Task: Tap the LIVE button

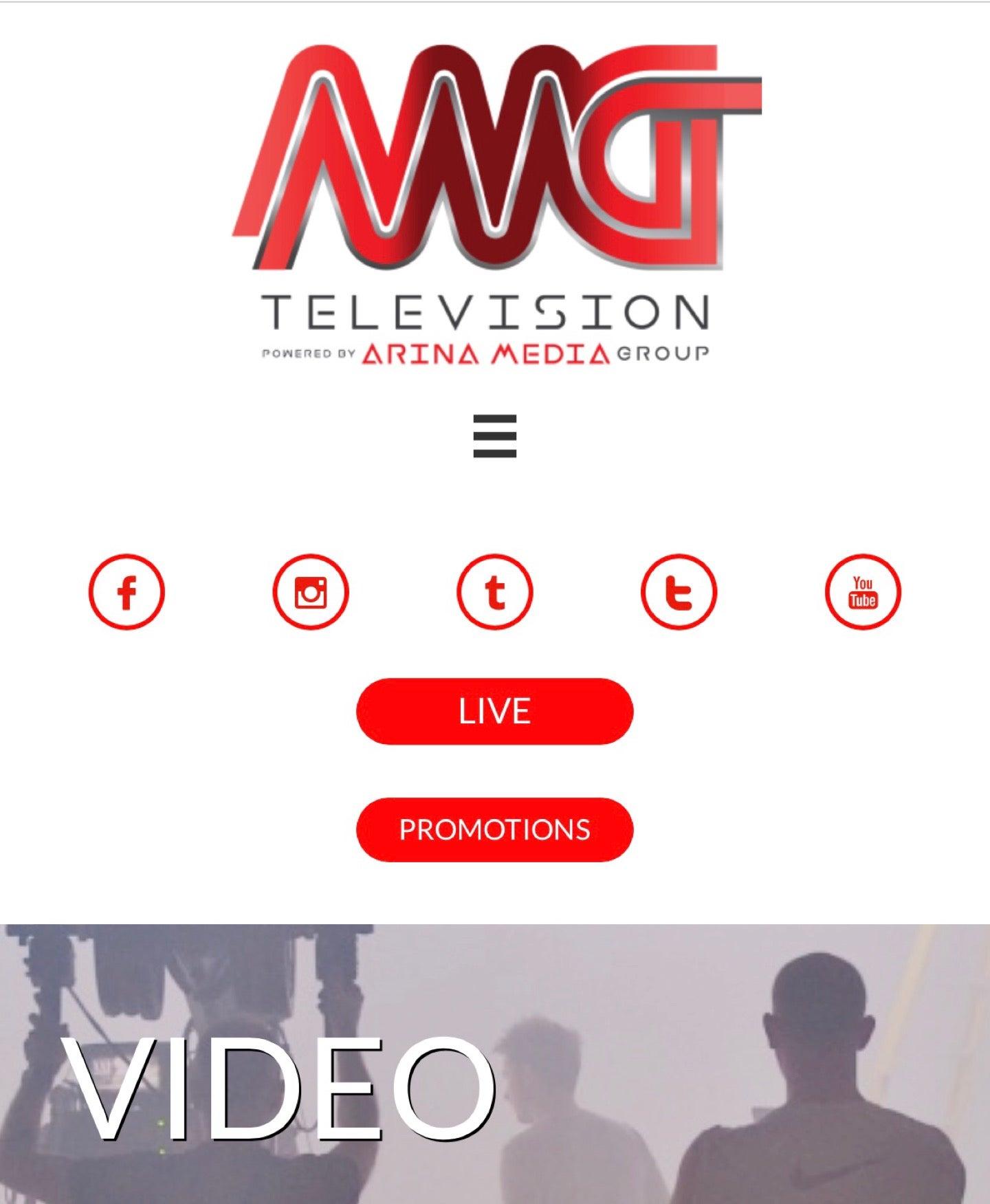Action: (494, 711)
